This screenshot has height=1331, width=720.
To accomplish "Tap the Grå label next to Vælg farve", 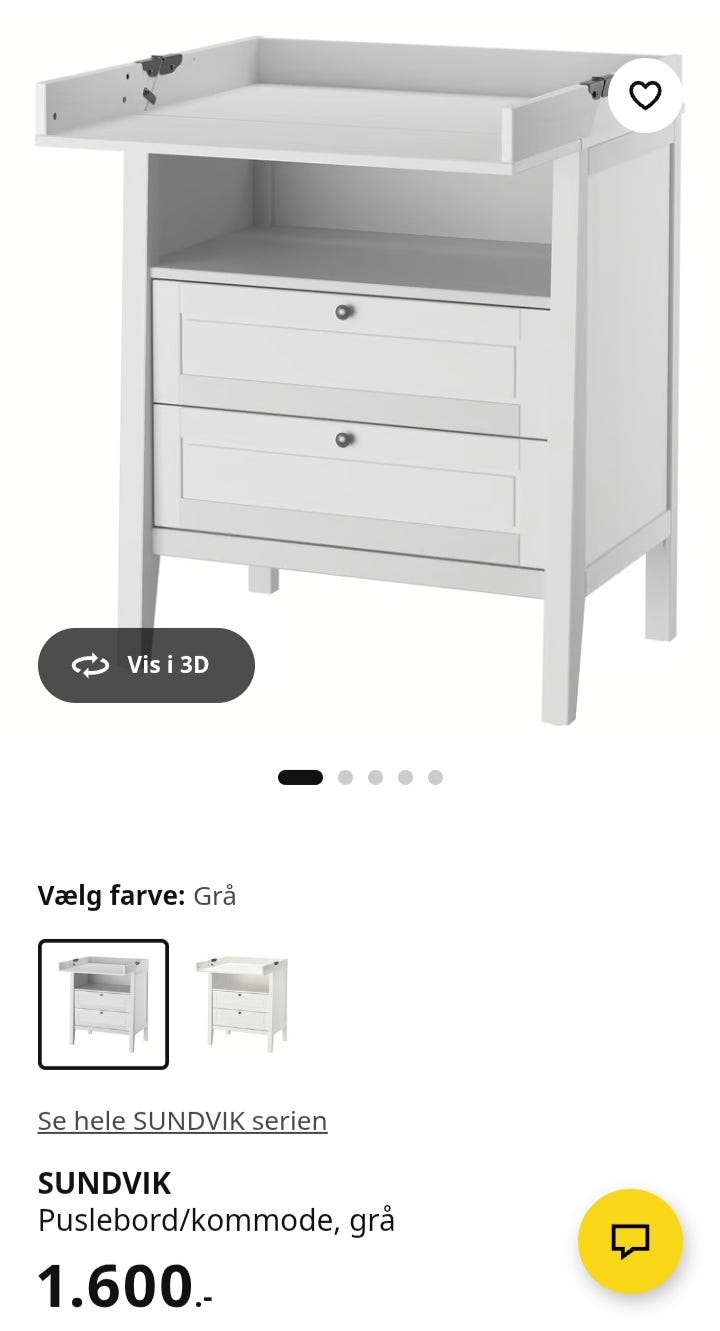I will pyautogui.click(x=216, y=897).
